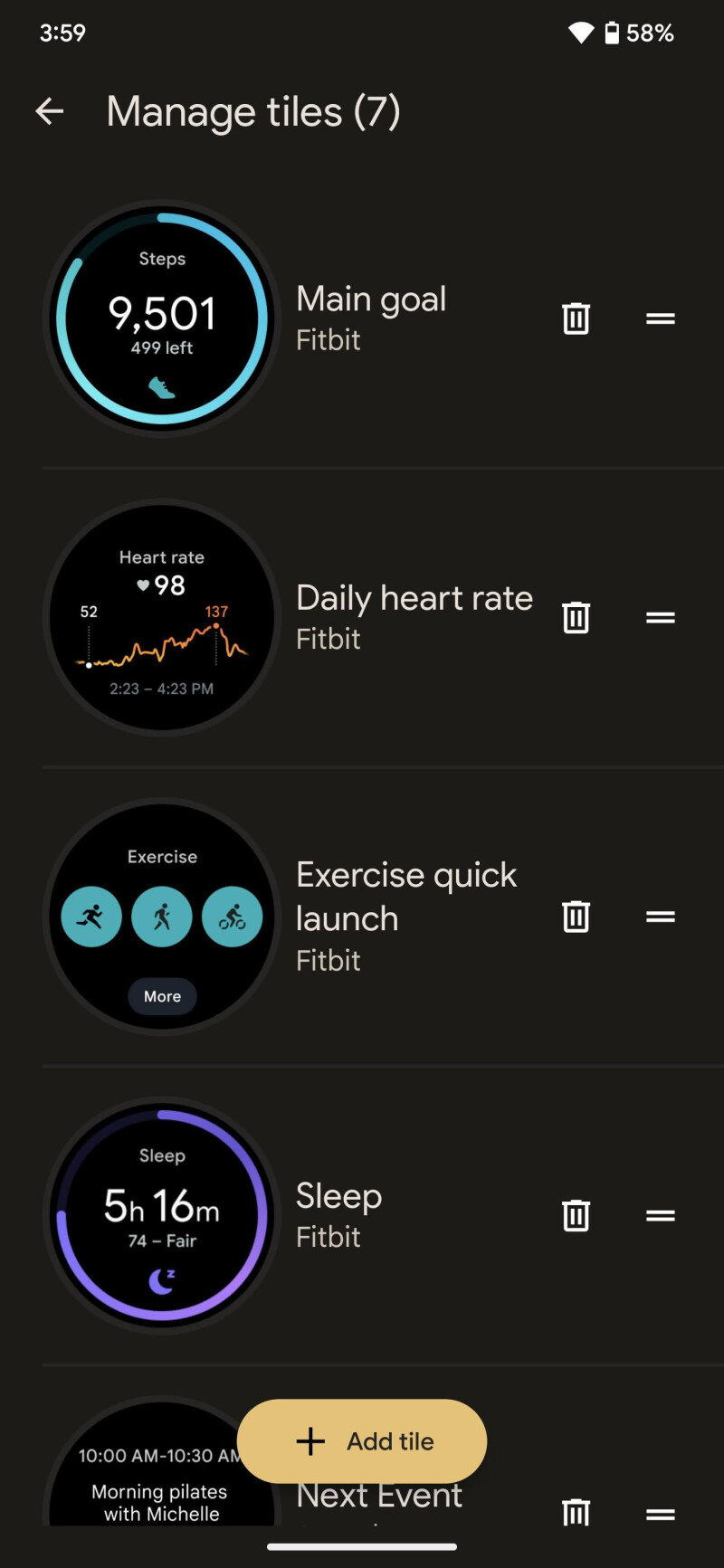Tap the crescent moon icon in the Sleep tile
724x1568 pixels.
[x=162, y=1278]
